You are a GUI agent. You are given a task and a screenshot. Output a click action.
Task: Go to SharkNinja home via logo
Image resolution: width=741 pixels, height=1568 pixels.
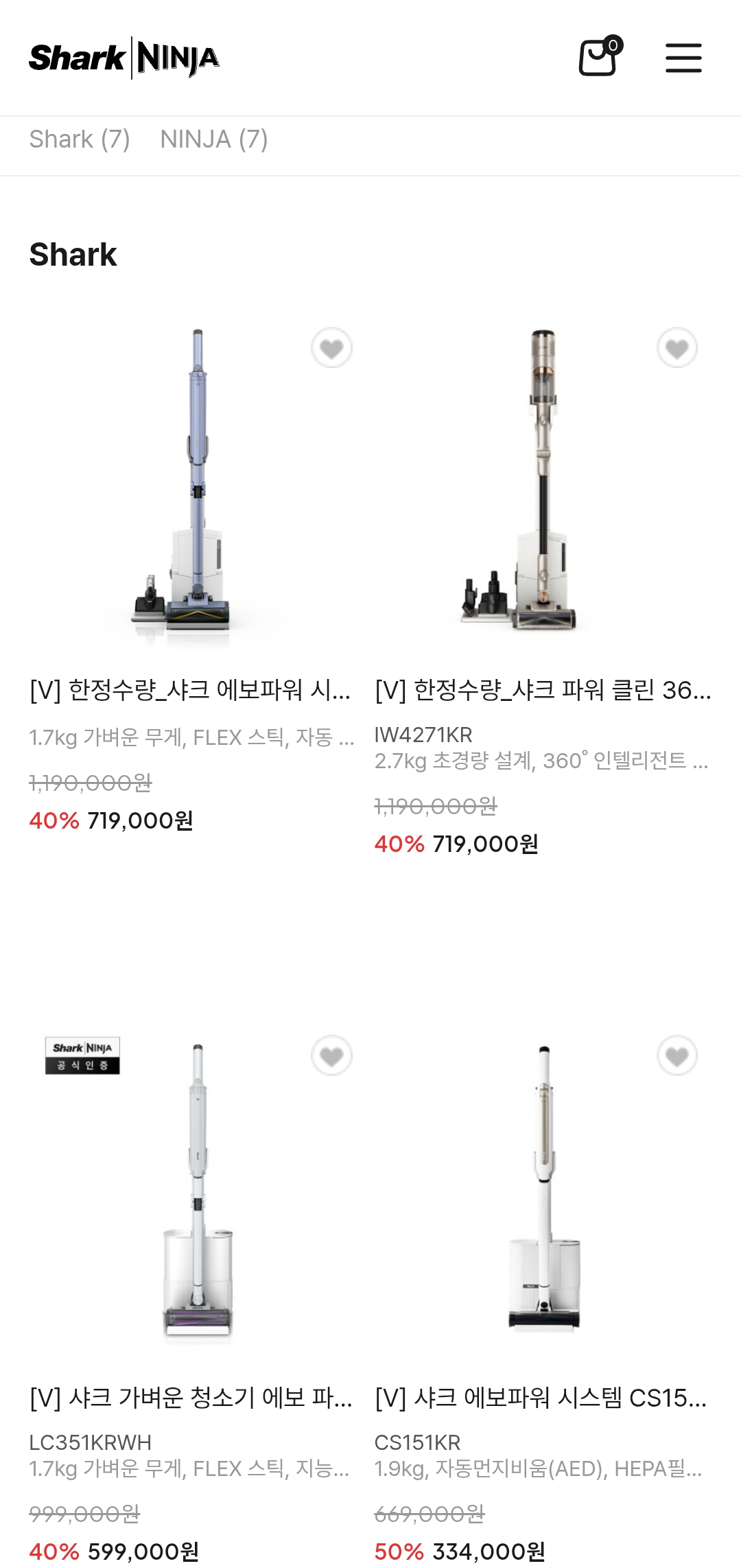pos(124,58)
